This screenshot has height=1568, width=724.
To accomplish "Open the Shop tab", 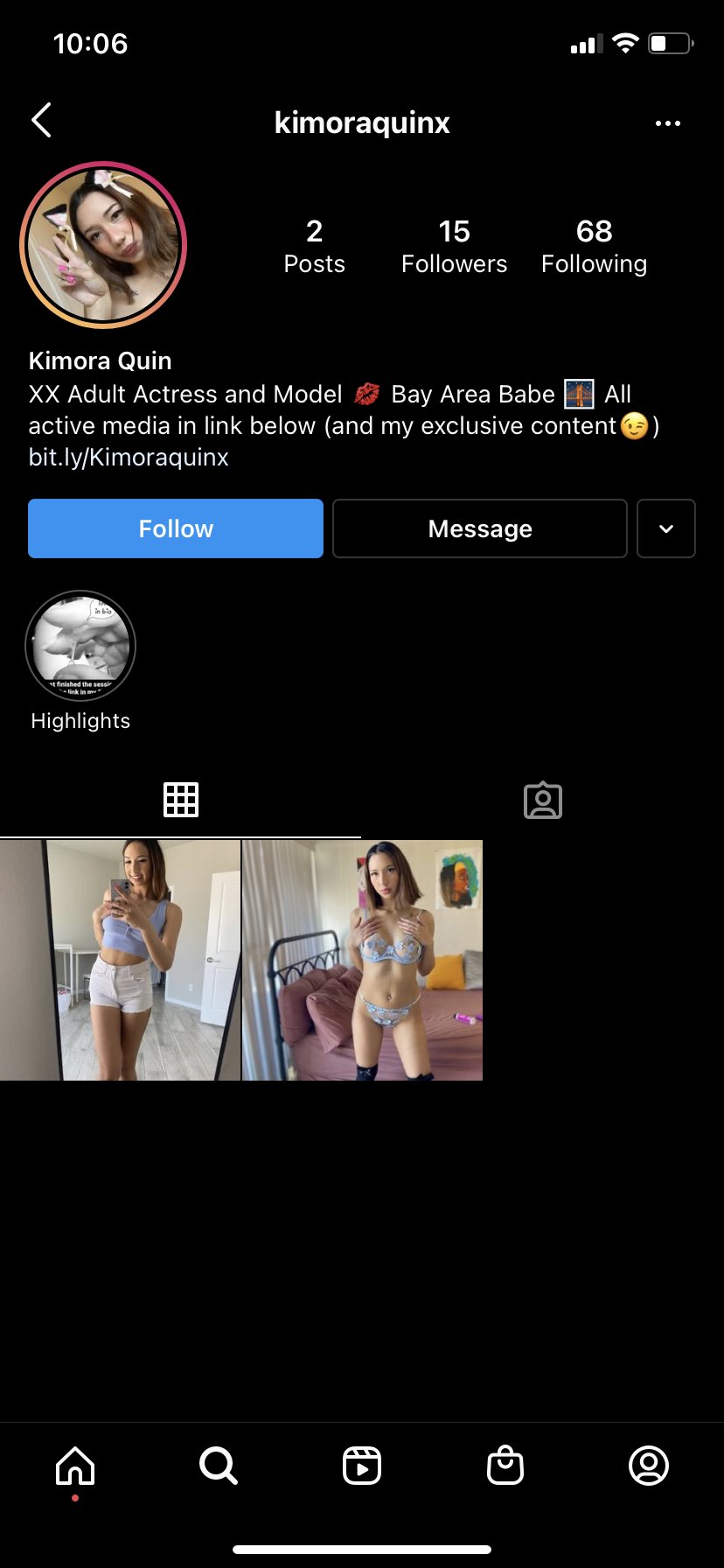I will pyautogui.click(x=505, y=1465).
